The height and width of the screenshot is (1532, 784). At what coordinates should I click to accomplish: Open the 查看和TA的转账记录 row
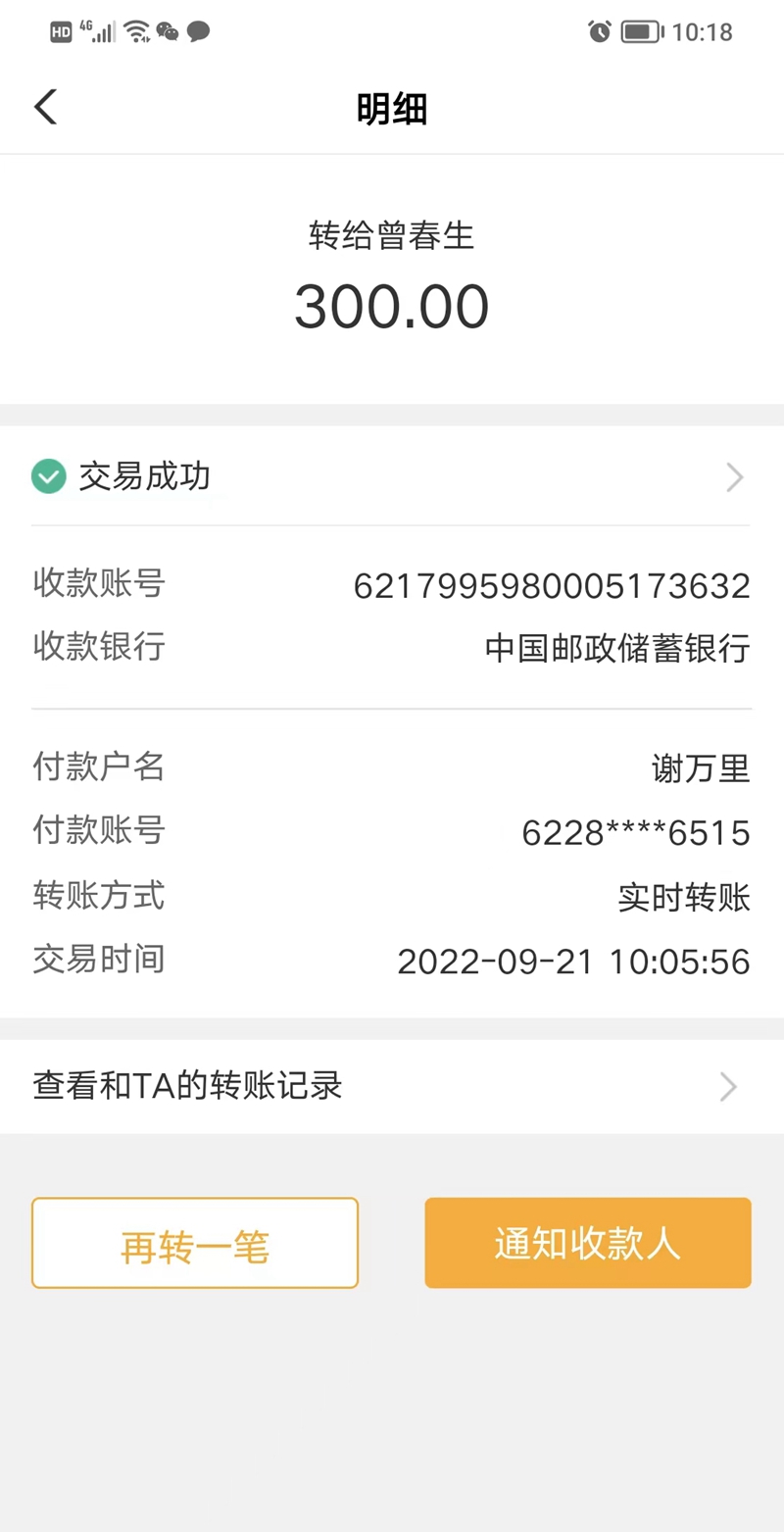click(x=186, y=1086)
